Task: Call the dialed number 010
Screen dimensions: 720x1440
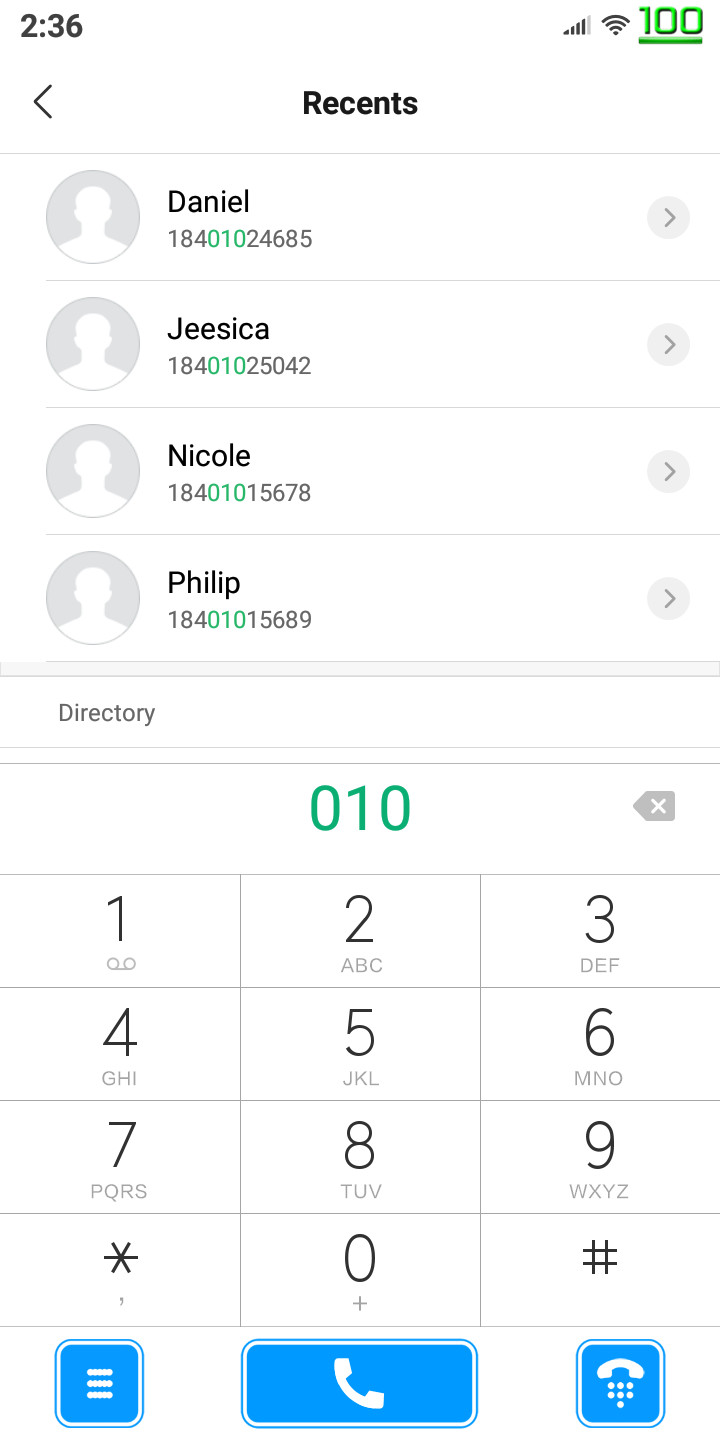Action: point(359,1383)
